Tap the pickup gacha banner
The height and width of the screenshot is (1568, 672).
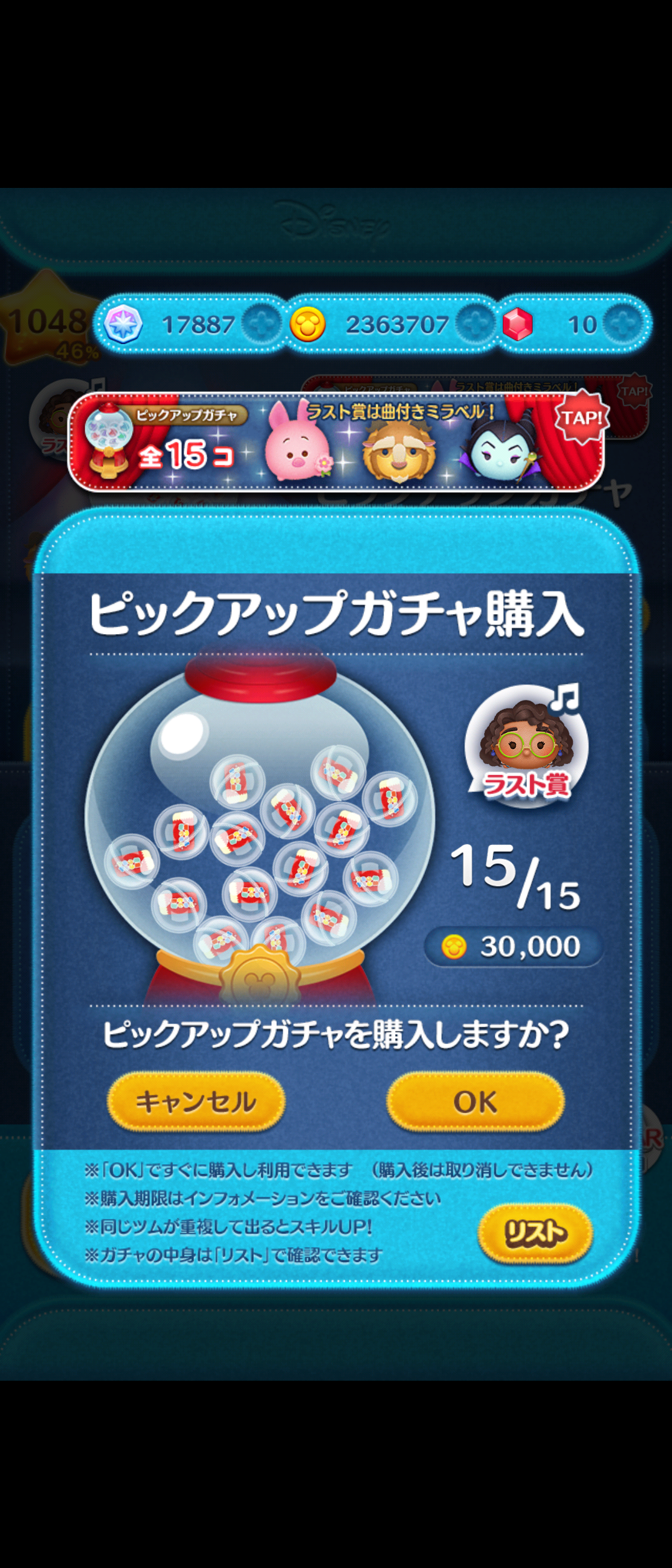click(336, 441)
